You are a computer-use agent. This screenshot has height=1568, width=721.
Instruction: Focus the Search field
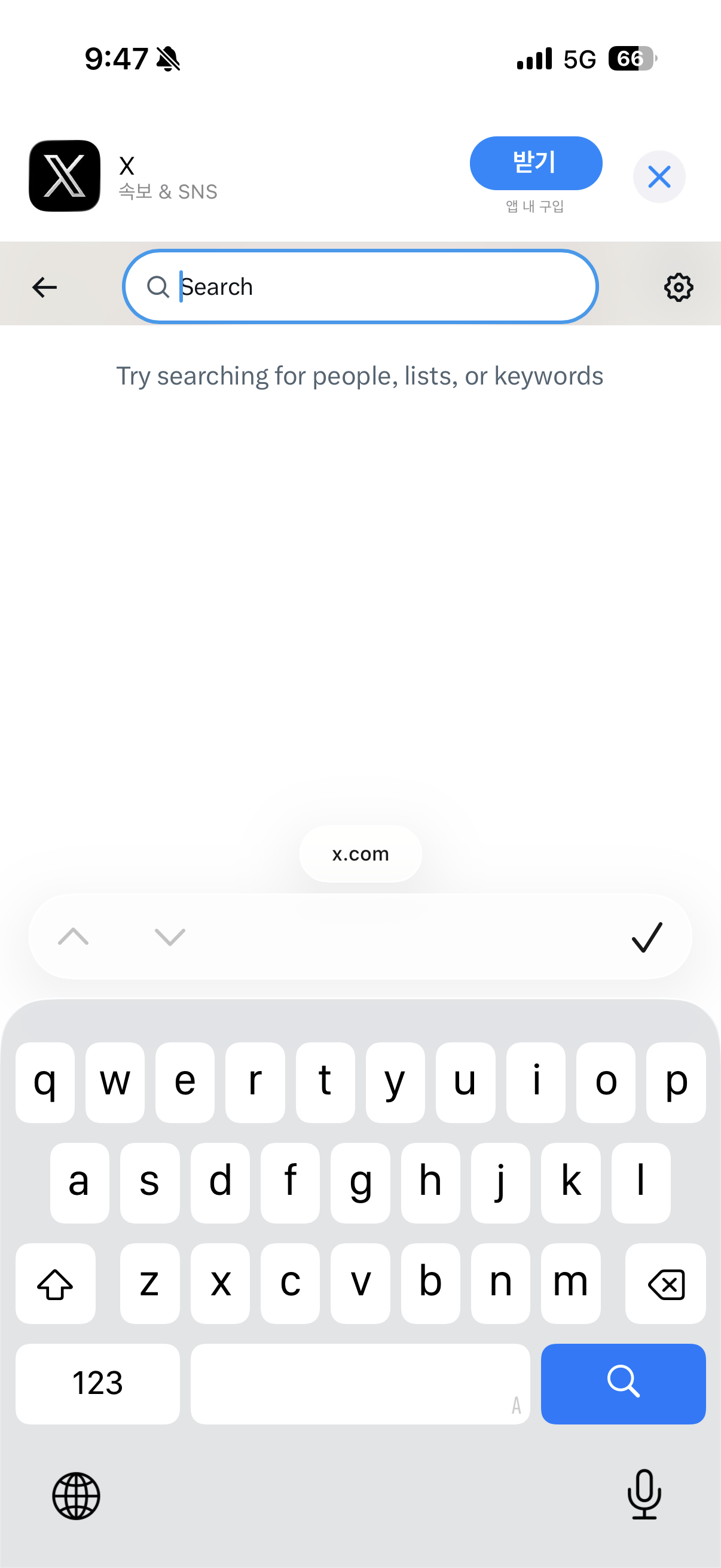tap(360, 286)
